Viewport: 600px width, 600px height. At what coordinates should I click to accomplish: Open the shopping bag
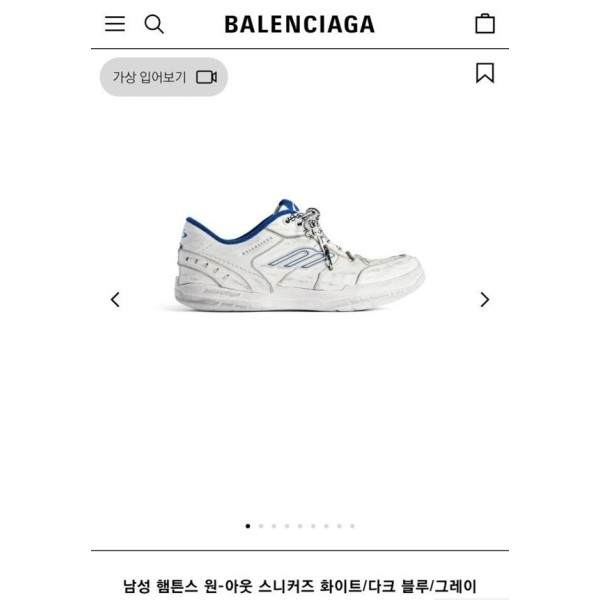[485, 24]
